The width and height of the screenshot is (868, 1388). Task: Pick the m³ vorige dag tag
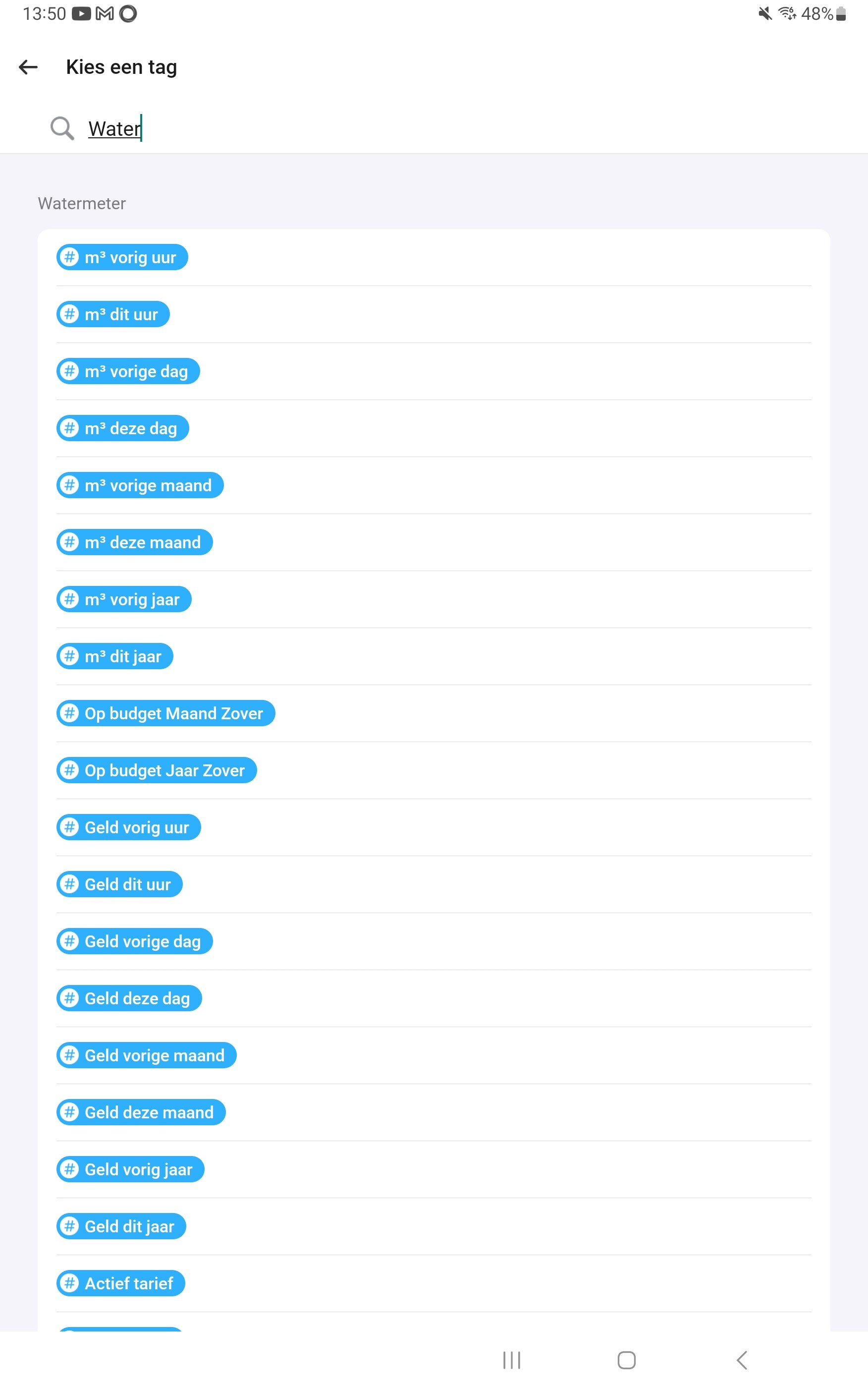(x=128, y=372)
